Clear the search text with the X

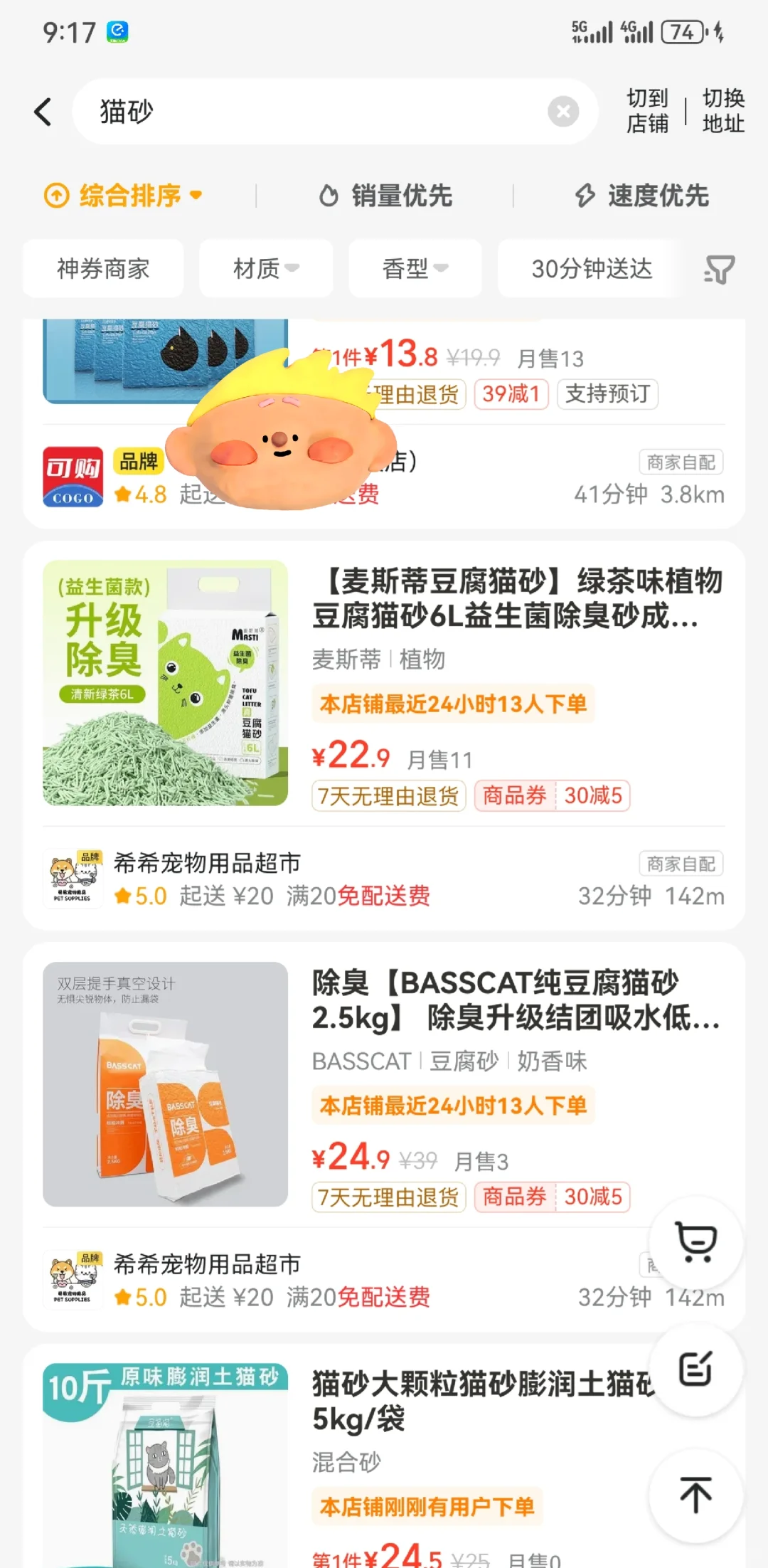[x=562, y=112]
